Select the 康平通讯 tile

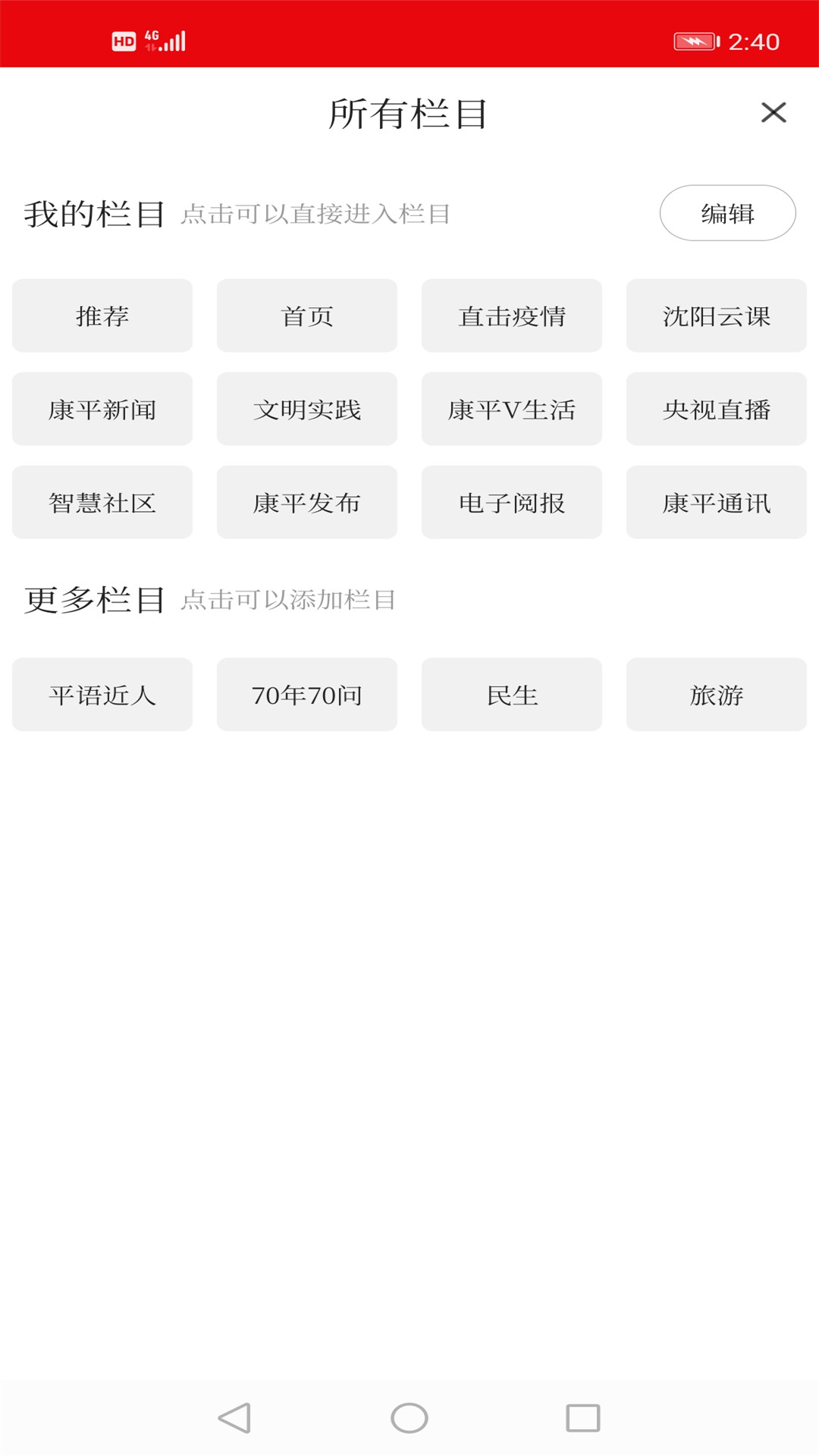pos(716,502)
